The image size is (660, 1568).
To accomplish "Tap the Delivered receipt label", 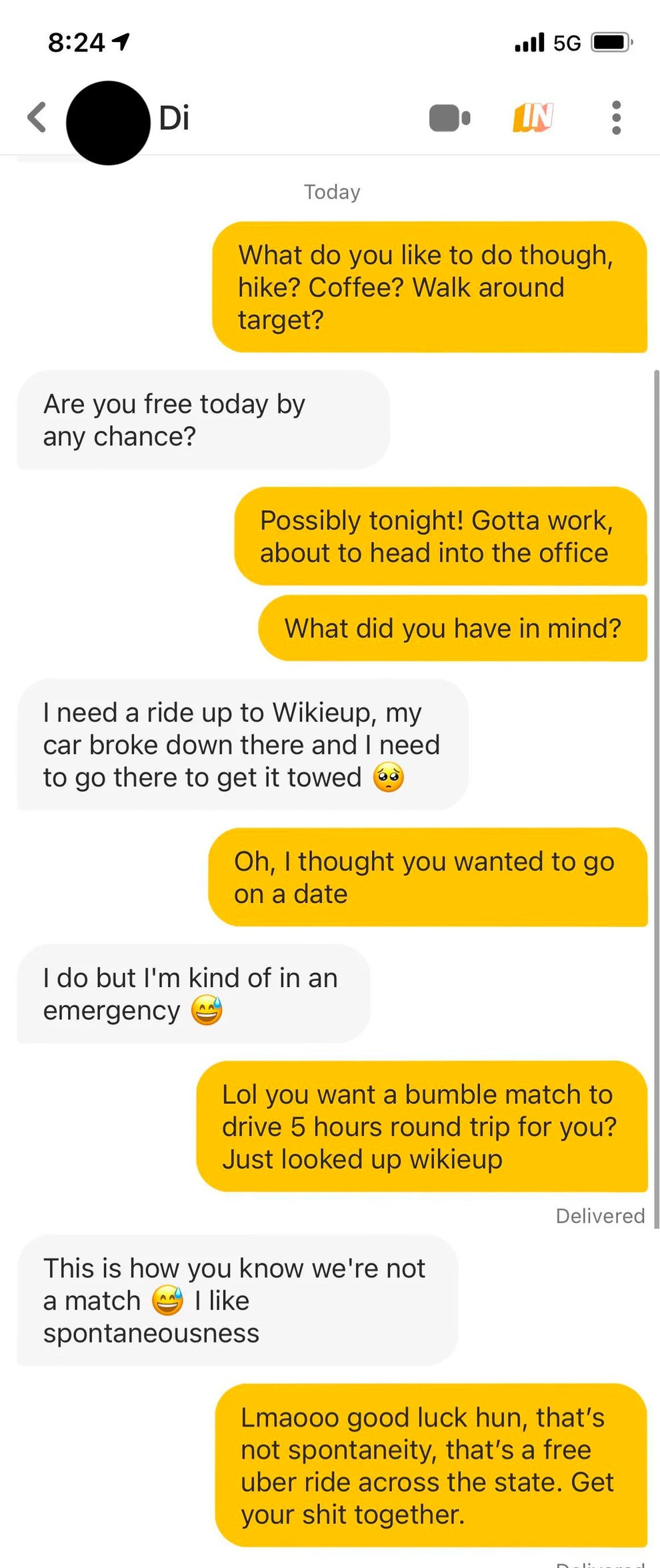I will [x=599, y=1216].
